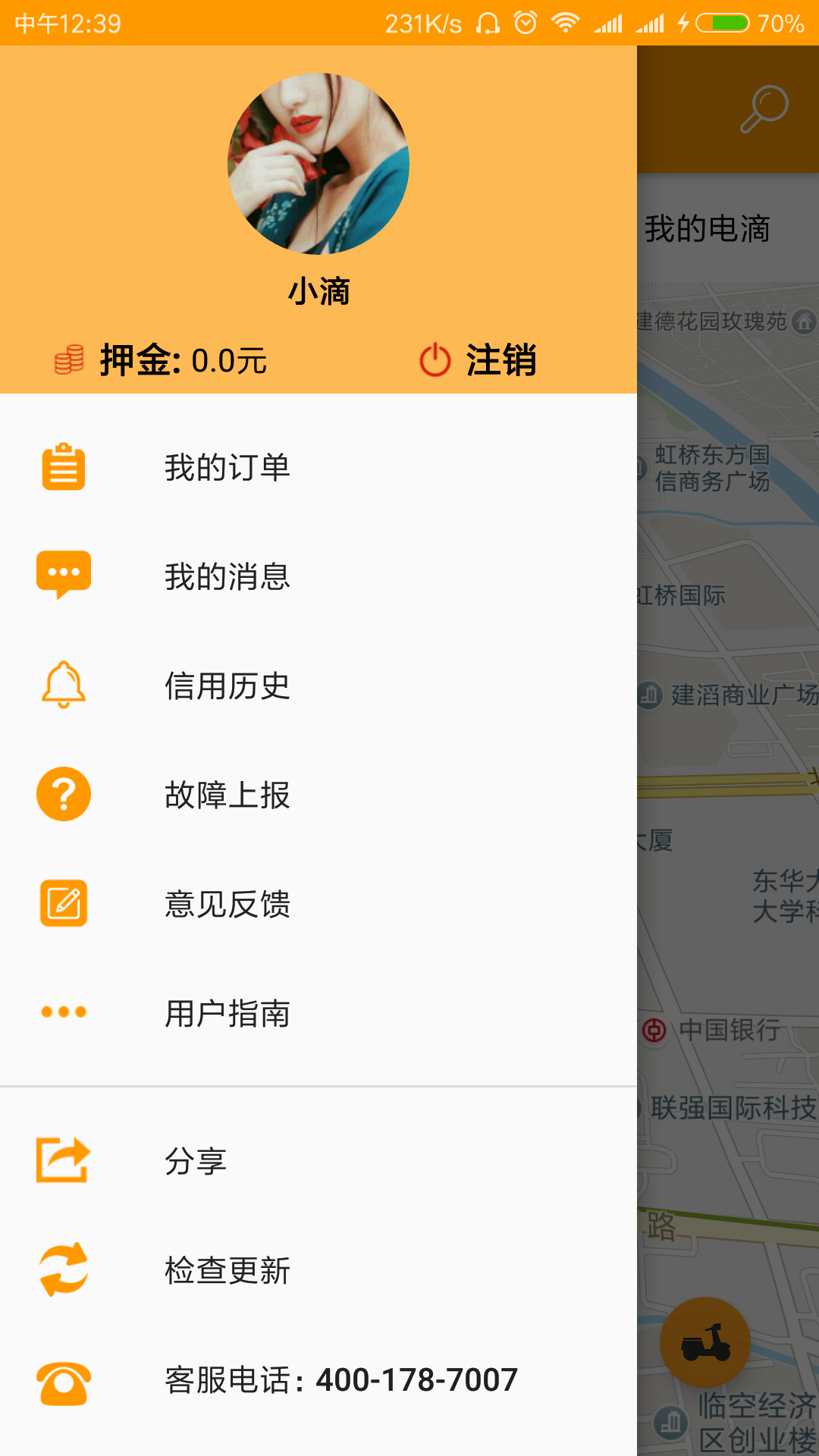This screenshot has height=1456, width=819.
Task: Click the 检查更新 refresh icon
Action: click(64, 1268)
